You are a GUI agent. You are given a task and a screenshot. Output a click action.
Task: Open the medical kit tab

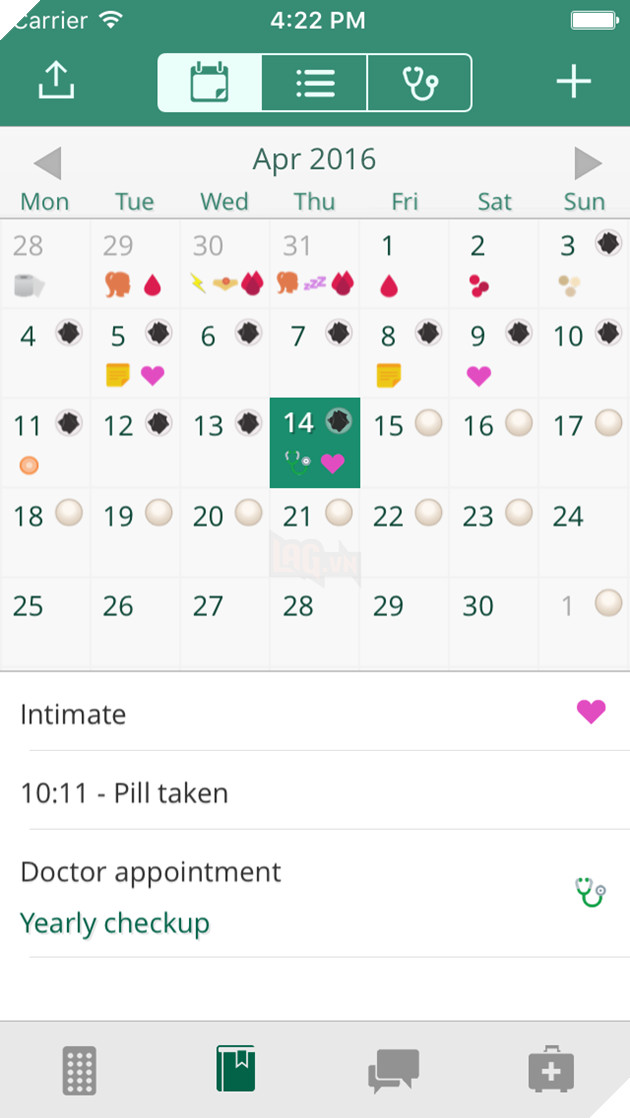551,1070
